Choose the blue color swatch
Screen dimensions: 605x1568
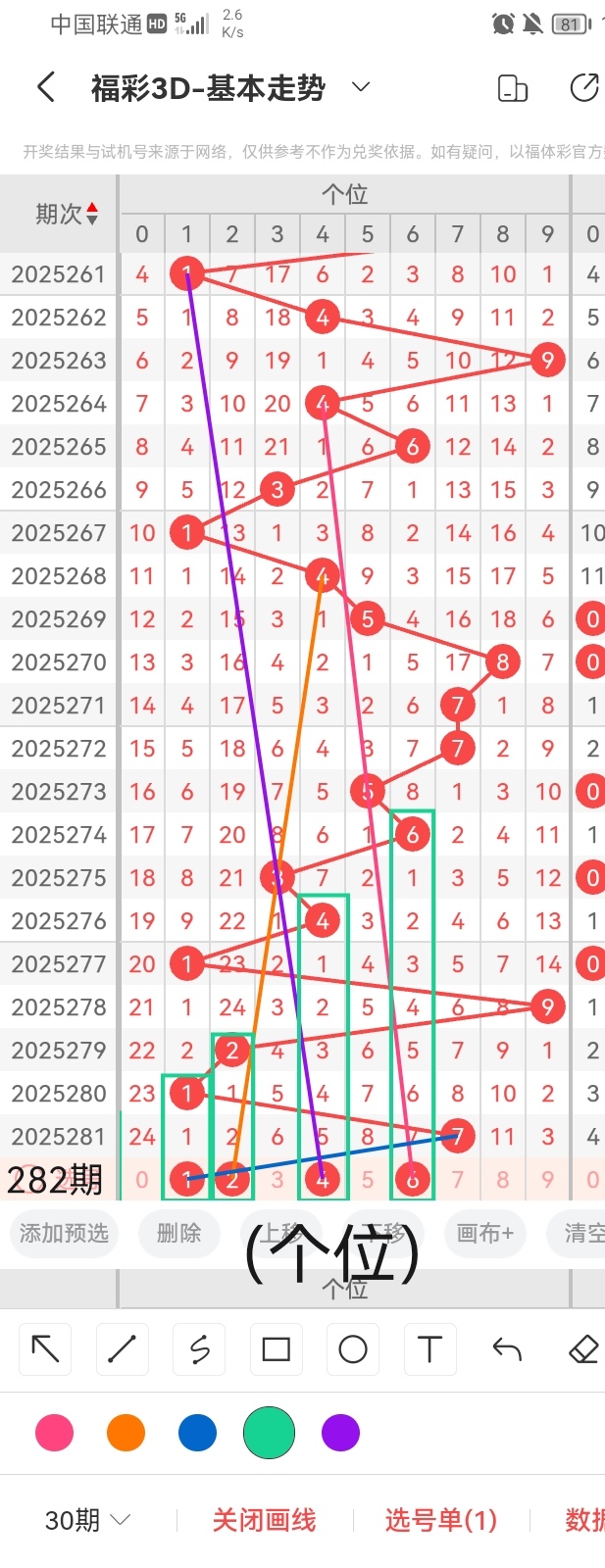197,1433
